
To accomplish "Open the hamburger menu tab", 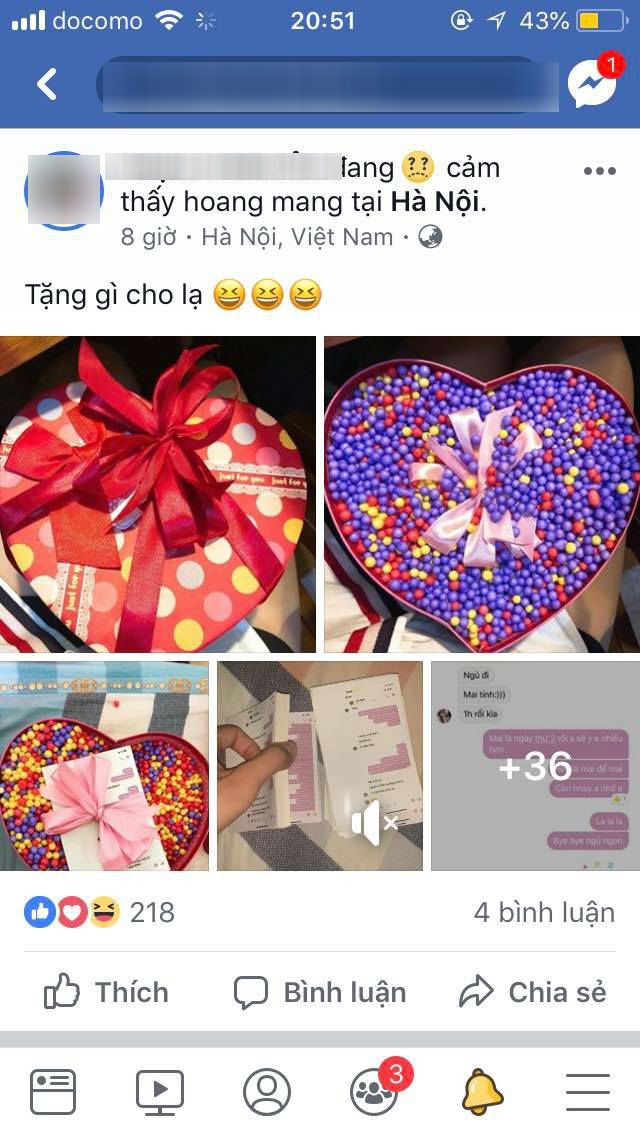I will (x=588, y=1092).
